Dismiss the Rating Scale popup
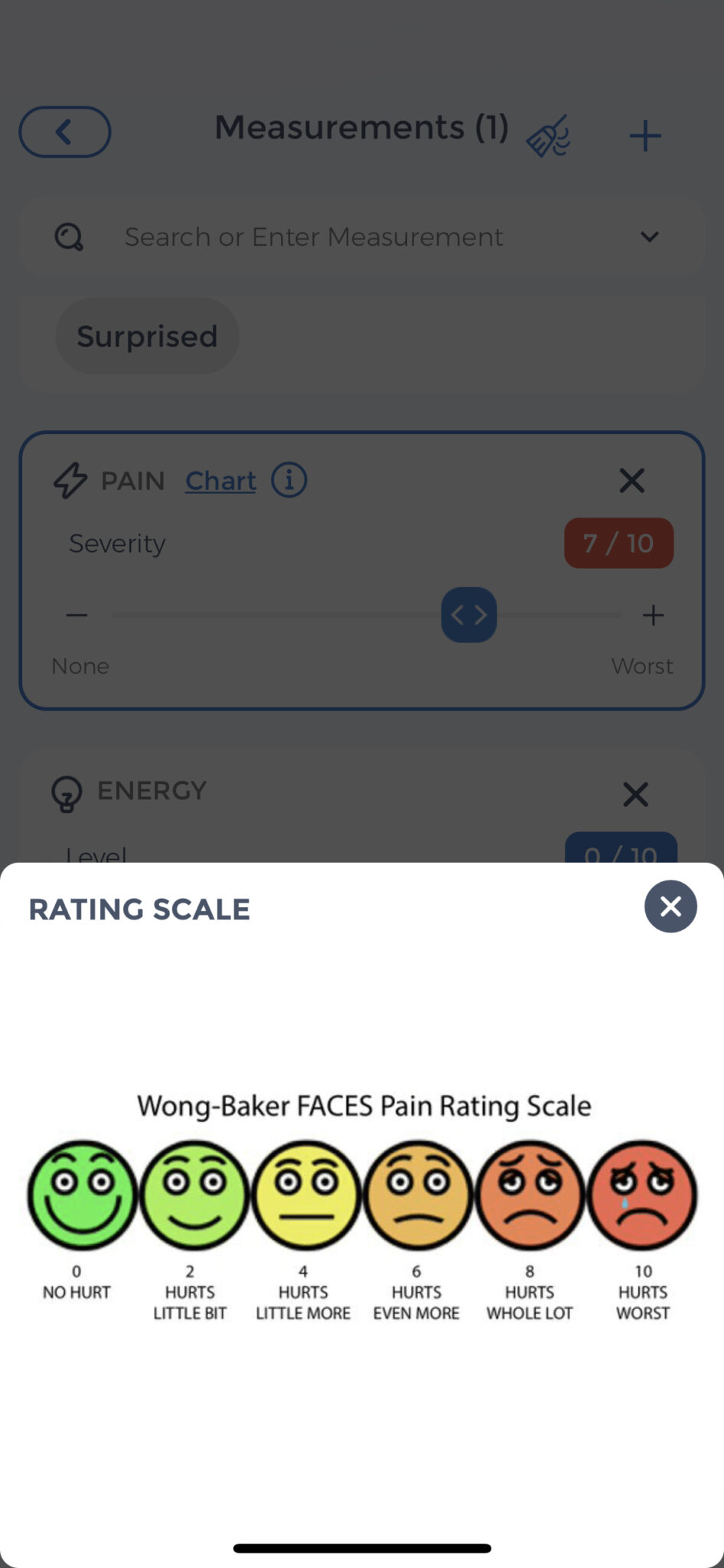The width and height of the screenshot is (724, 1568). pos(670,906)
